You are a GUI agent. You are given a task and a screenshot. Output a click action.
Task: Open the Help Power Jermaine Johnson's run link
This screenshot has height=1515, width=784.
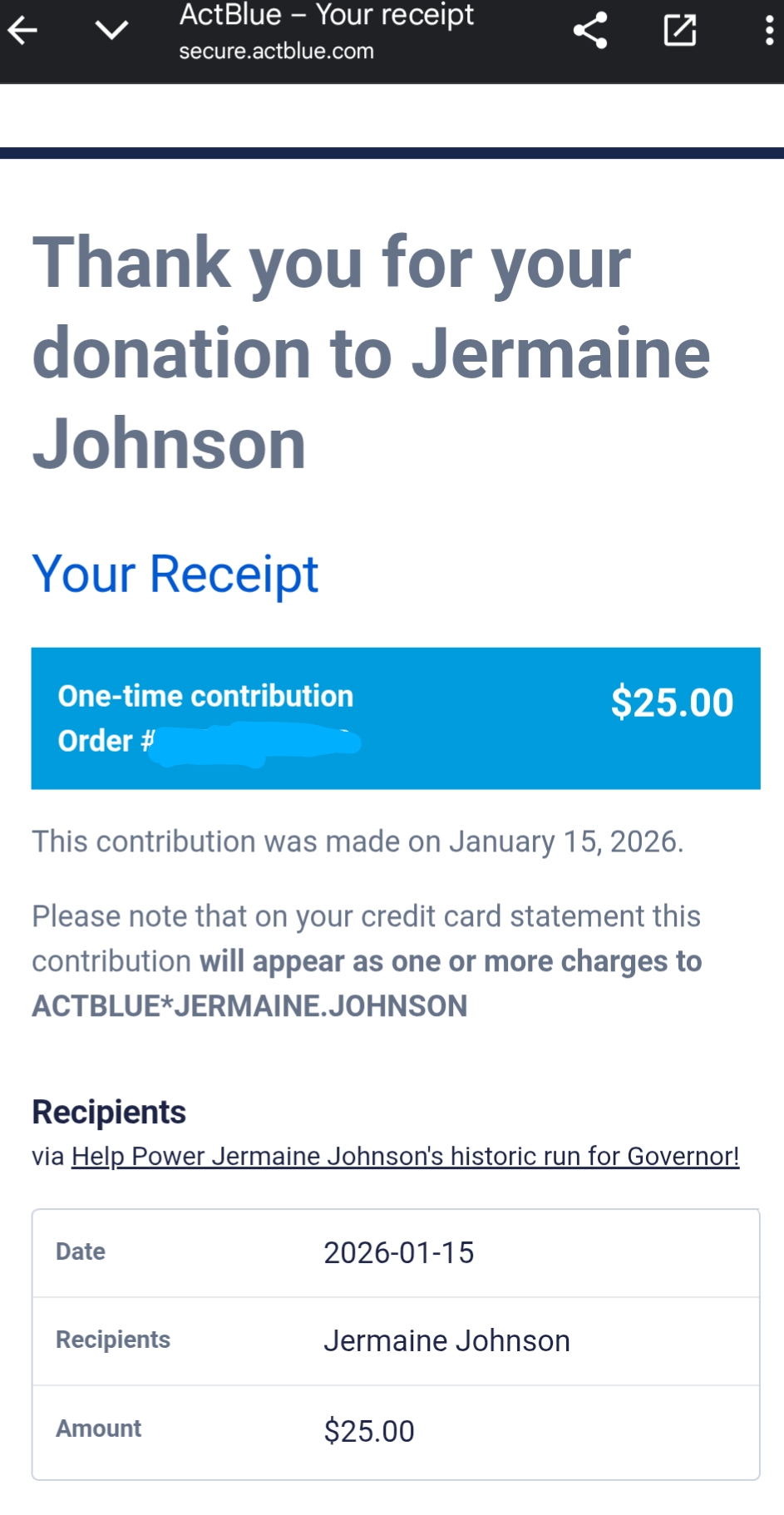pos(405,1156)
